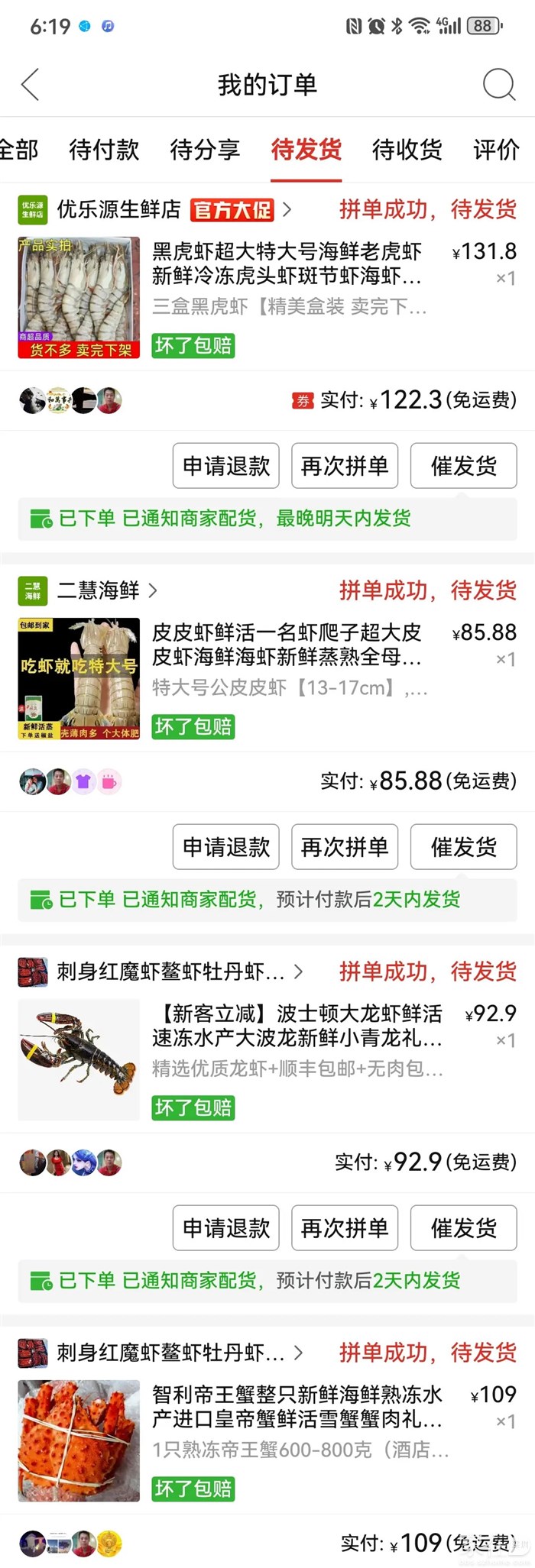Viewport: 535px width, 1568px height.
Task: Go back from 我的订单
Action: coord(31,85)
